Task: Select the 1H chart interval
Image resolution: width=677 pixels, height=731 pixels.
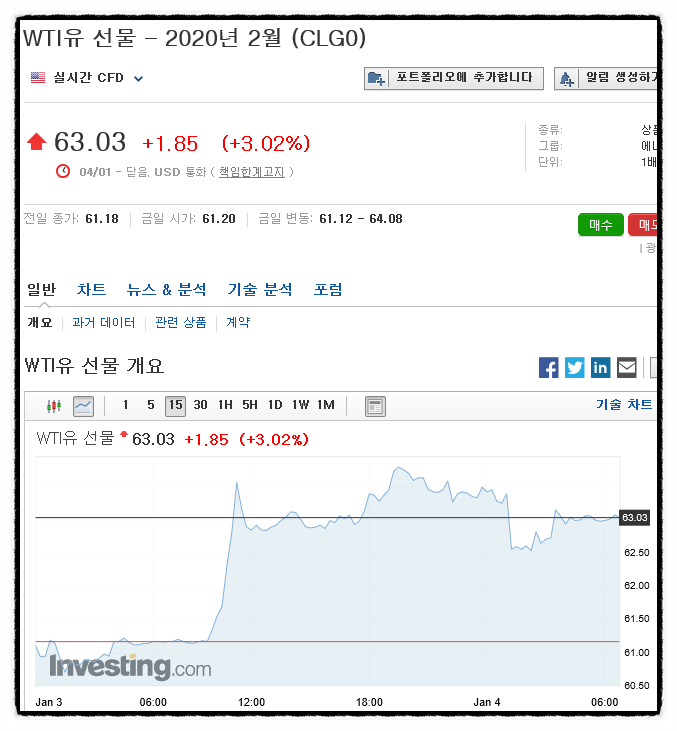Action: pos(225,405)
